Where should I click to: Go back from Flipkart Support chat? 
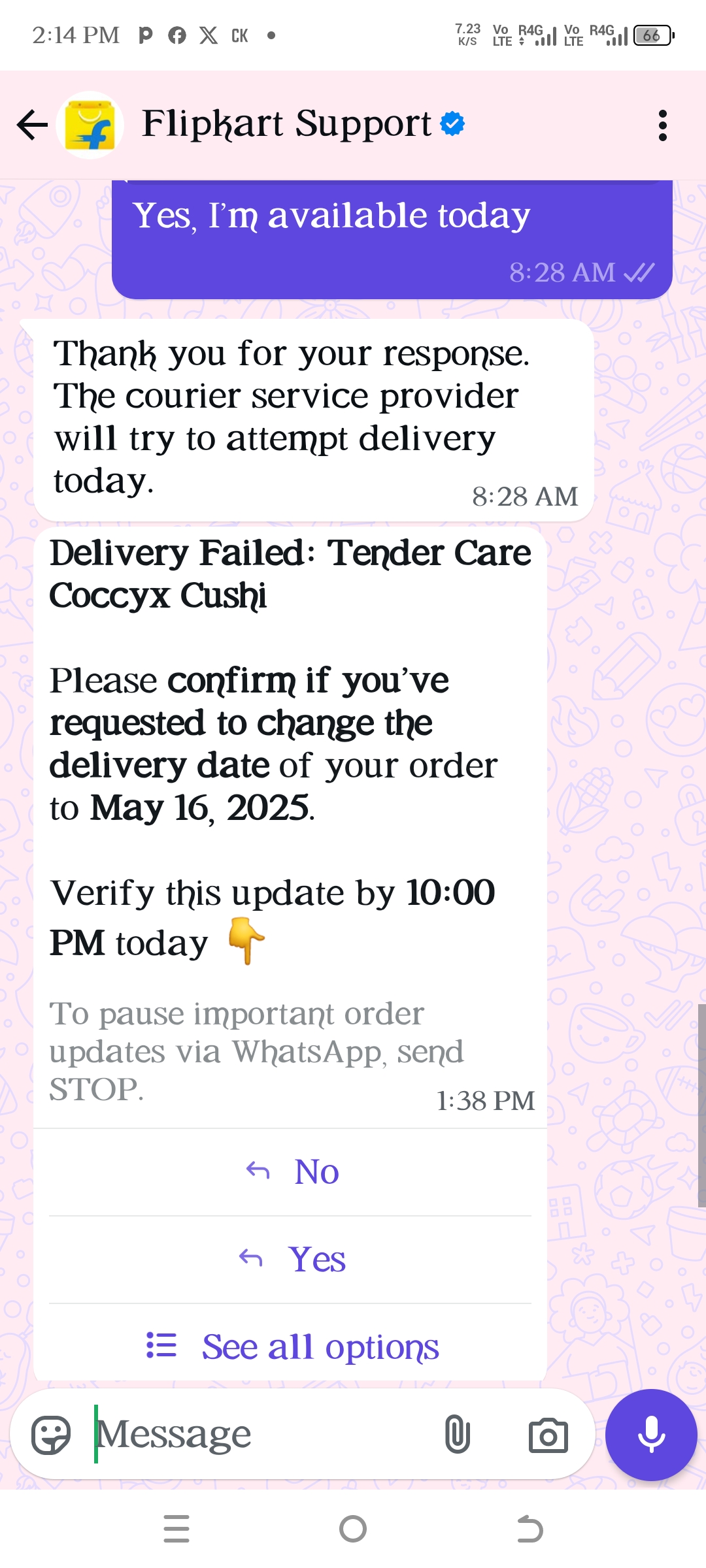click(x=33, y=125)
